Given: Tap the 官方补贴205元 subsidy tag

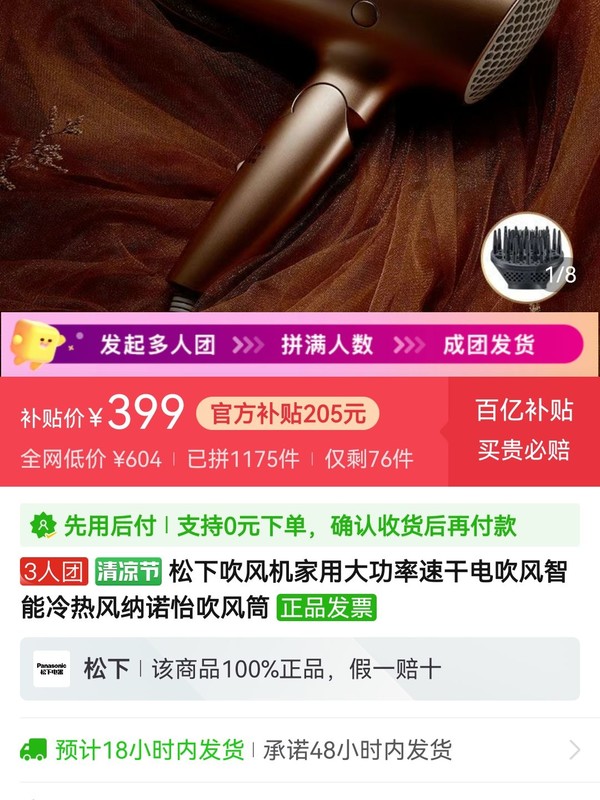Looking at the screenshot, I should tap(288, 412).
